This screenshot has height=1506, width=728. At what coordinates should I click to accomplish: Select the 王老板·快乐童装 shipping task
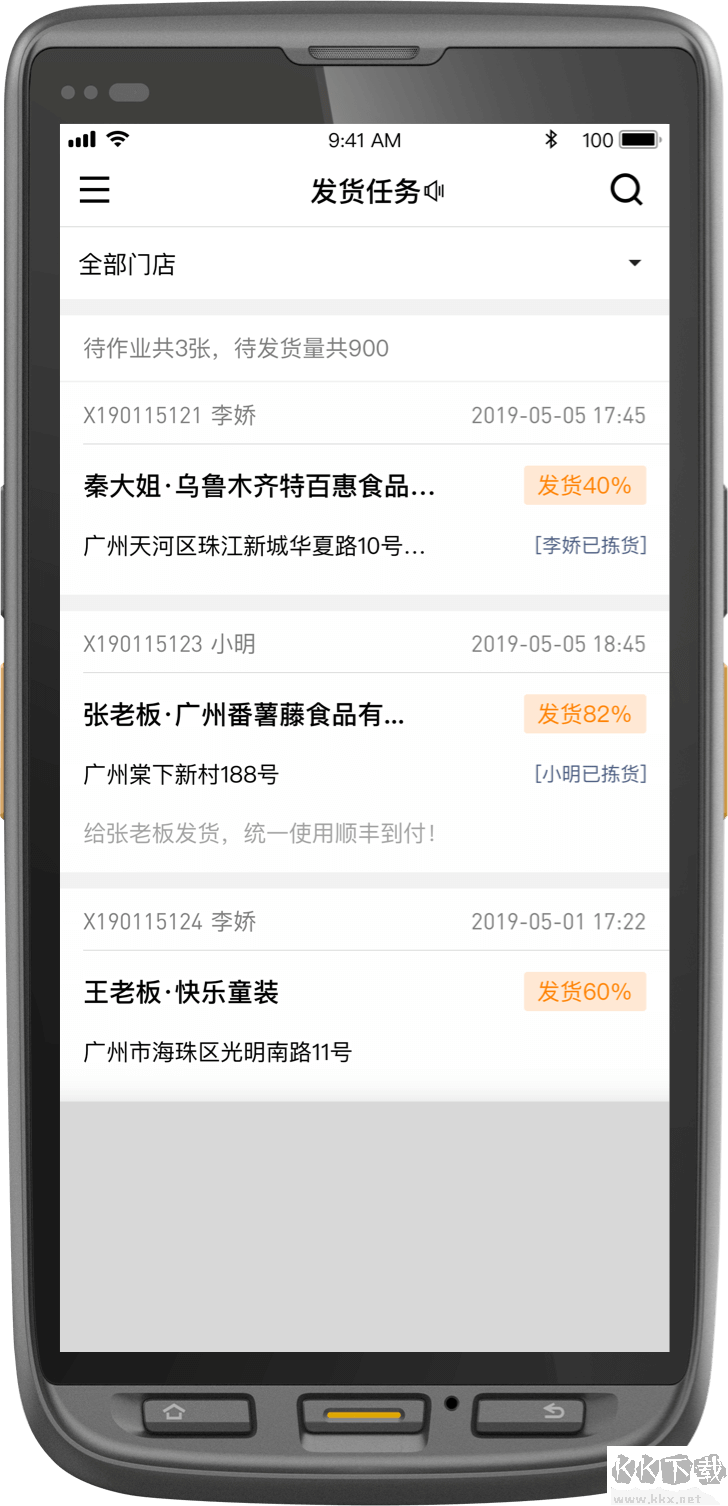[x=182, y=992]
